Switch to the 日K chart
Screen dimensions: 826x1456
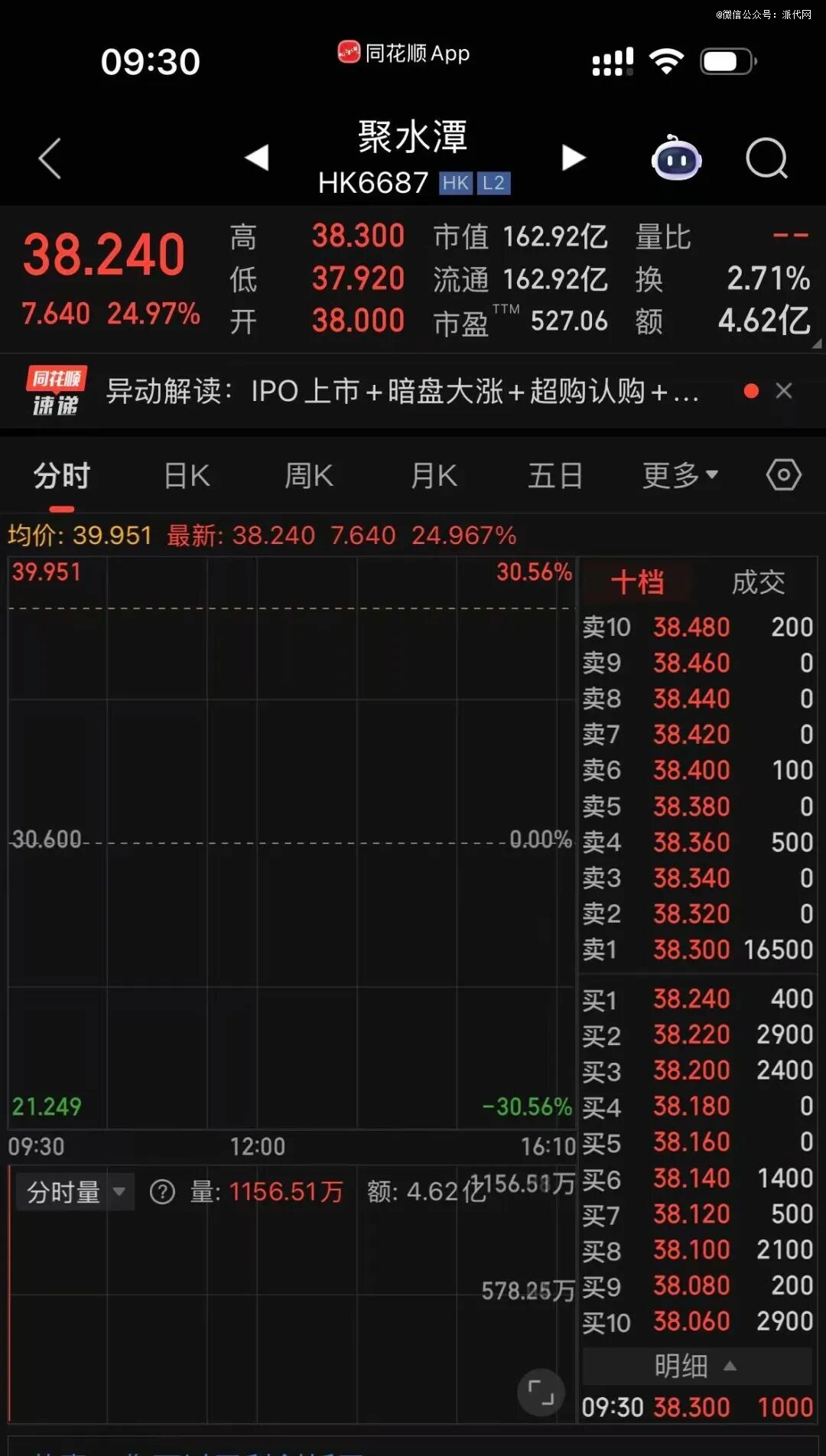187,476
